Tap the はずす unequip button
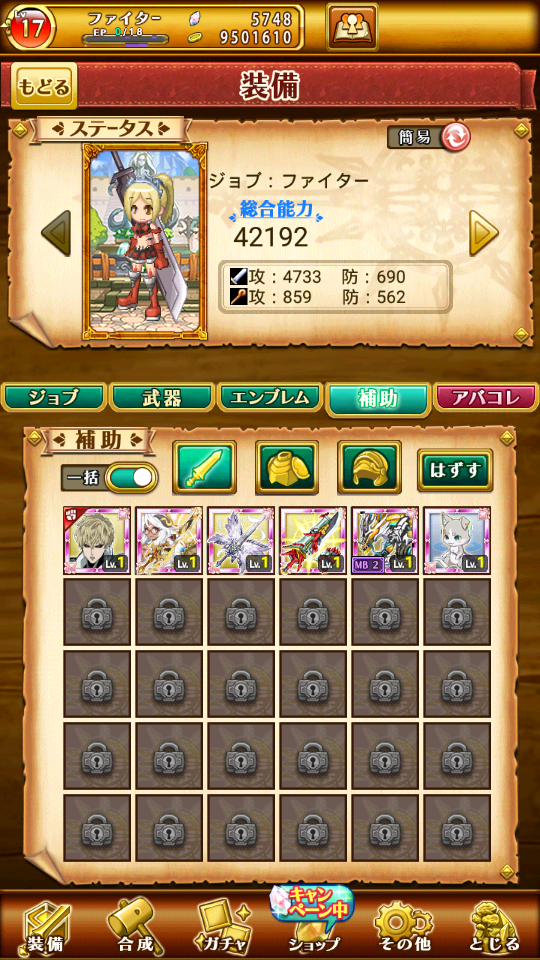Image resolution: width=540 pixels, height=960 pixels. 455,470
